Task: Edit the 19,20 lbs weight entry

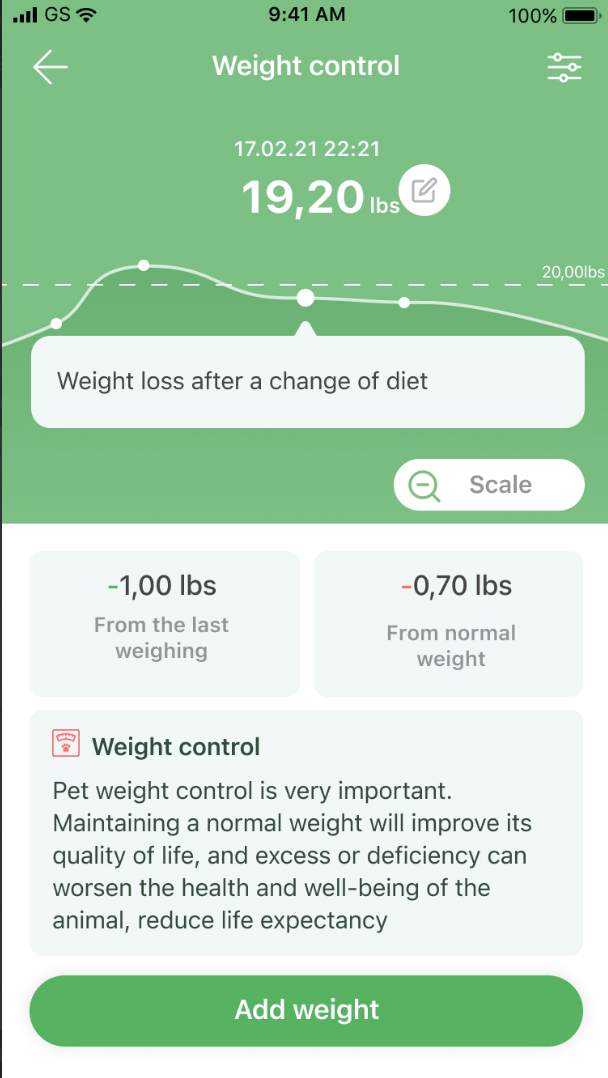Action: [x=425, y=190]
